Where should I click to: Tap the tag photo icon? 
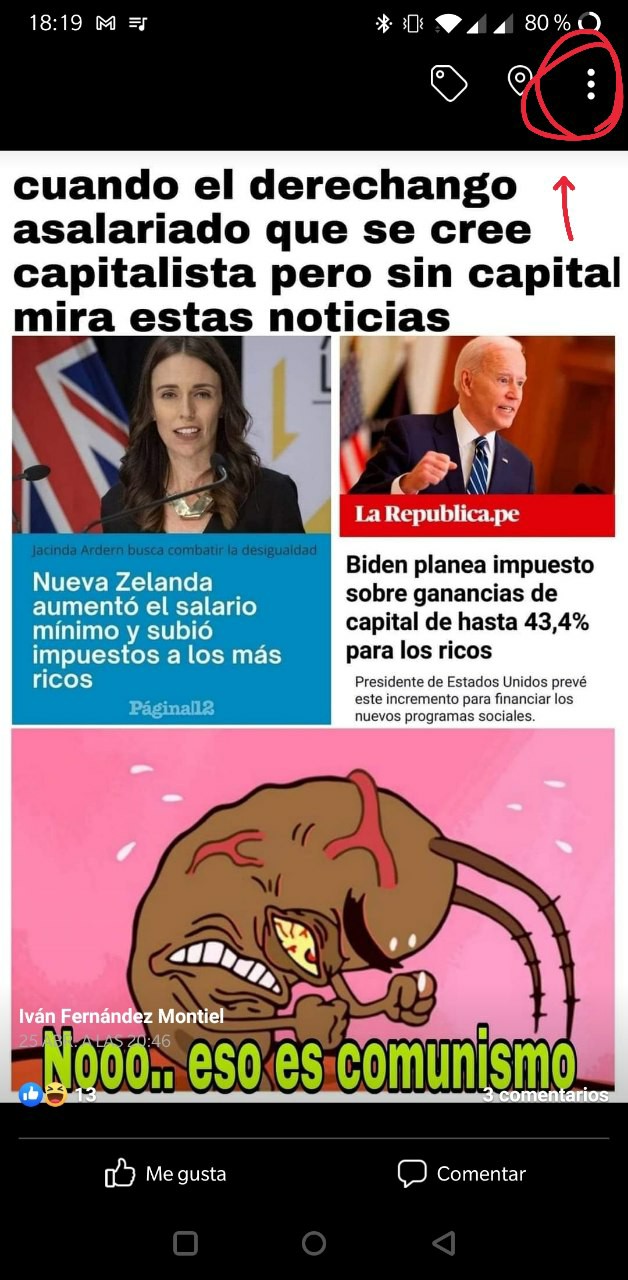tap(449, 83)
